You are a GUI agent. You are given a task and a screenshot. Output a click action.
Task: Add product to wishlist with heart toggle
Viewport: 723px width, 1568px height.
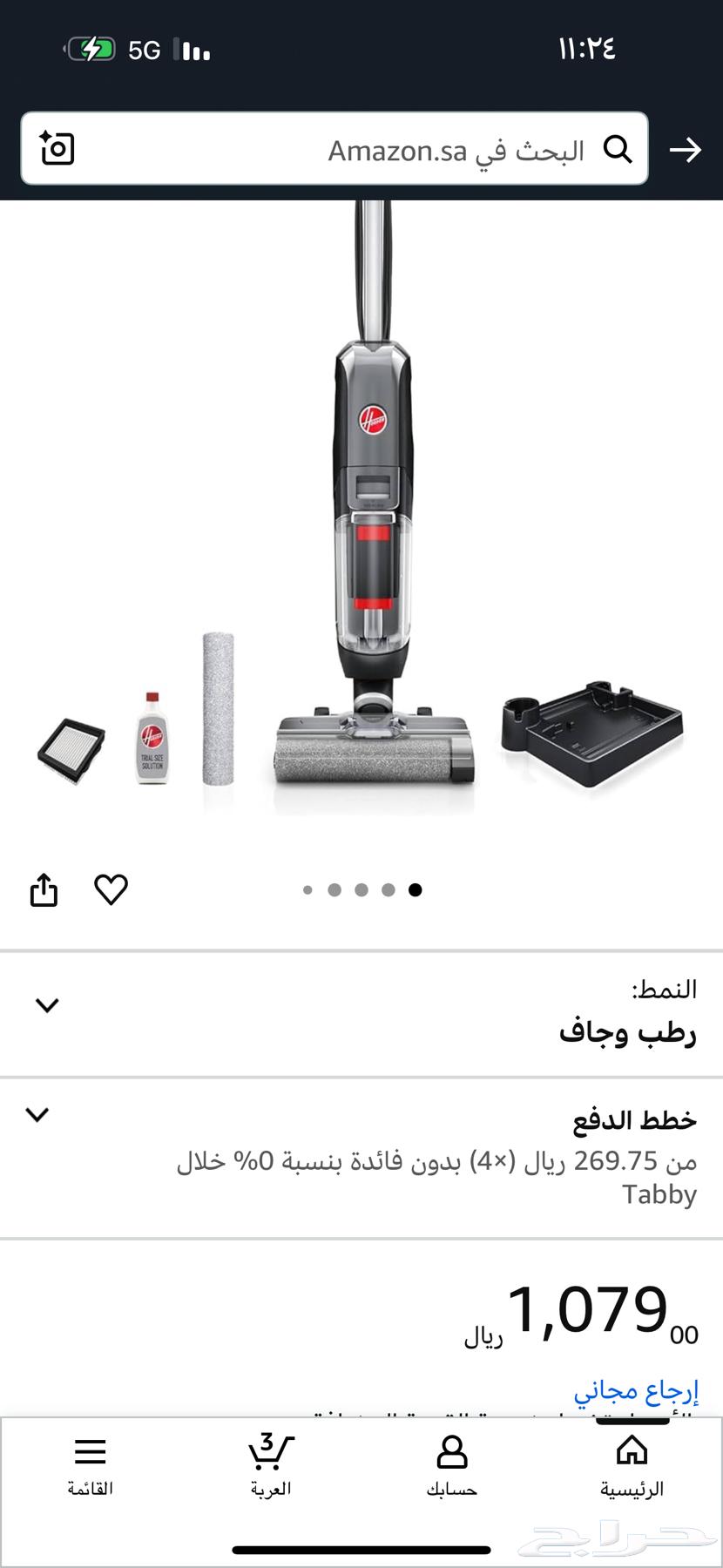tap(111, 890)
